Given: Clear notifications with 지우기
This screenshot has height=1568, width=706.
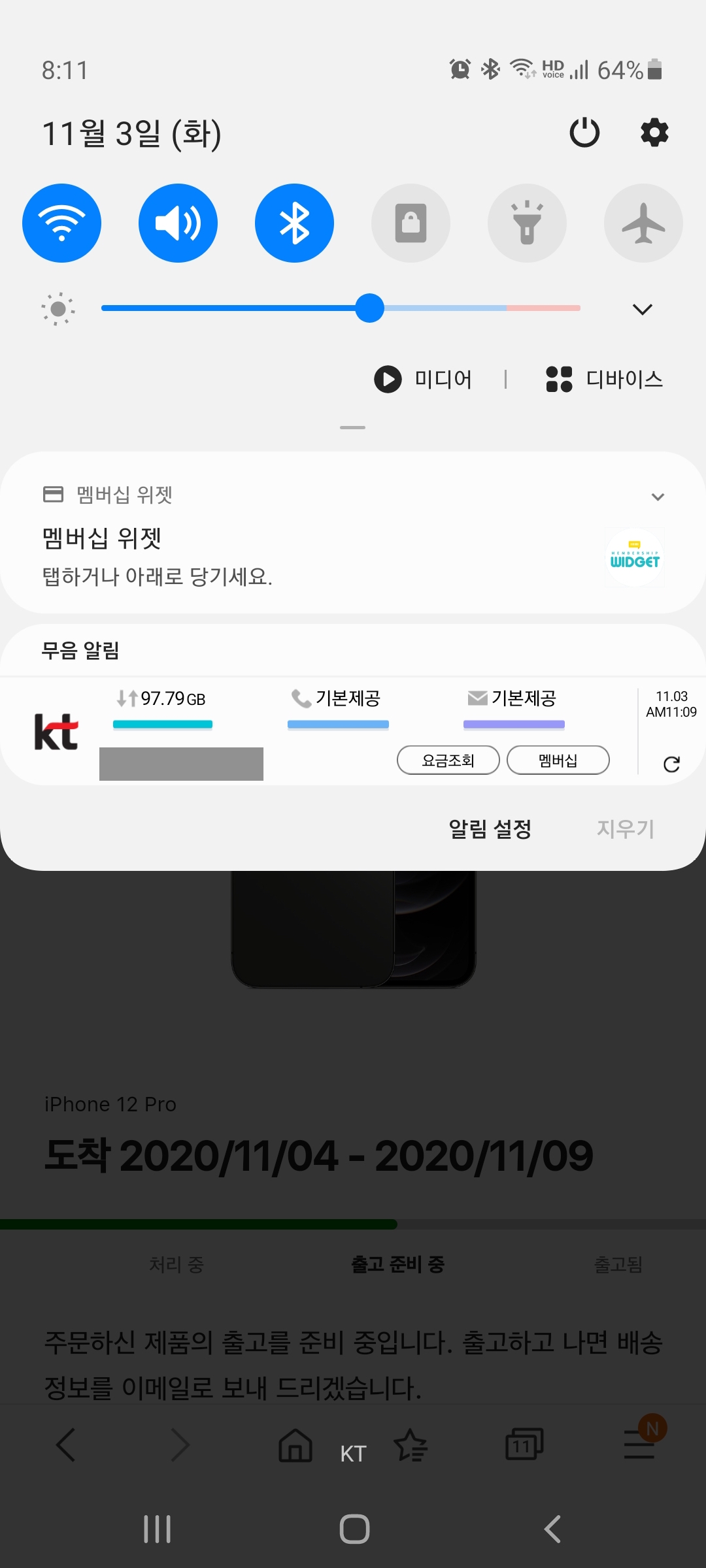Looking at the screenshot, I should [x=625, y=829].
